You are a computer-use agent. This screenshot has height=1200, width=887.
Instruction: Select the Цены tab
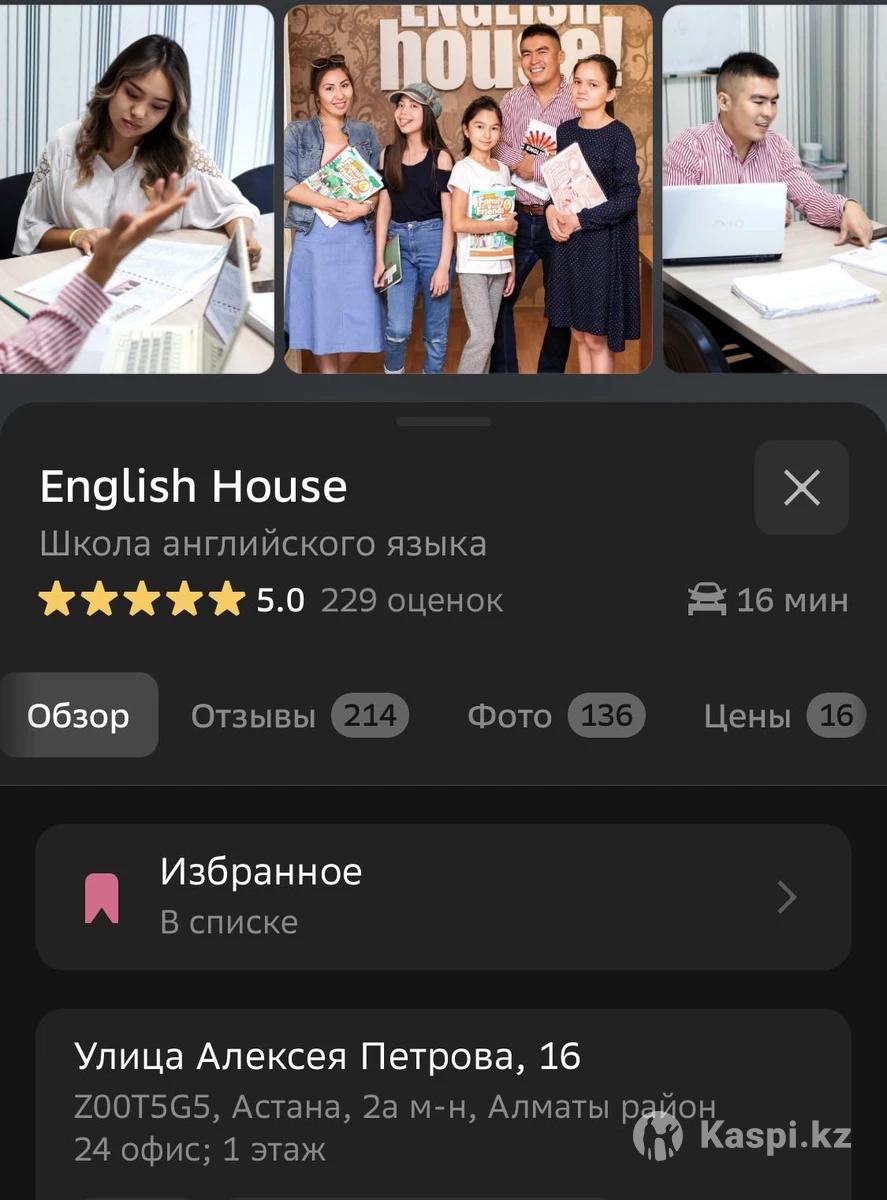pyautogui.click(x=783, y=716)
